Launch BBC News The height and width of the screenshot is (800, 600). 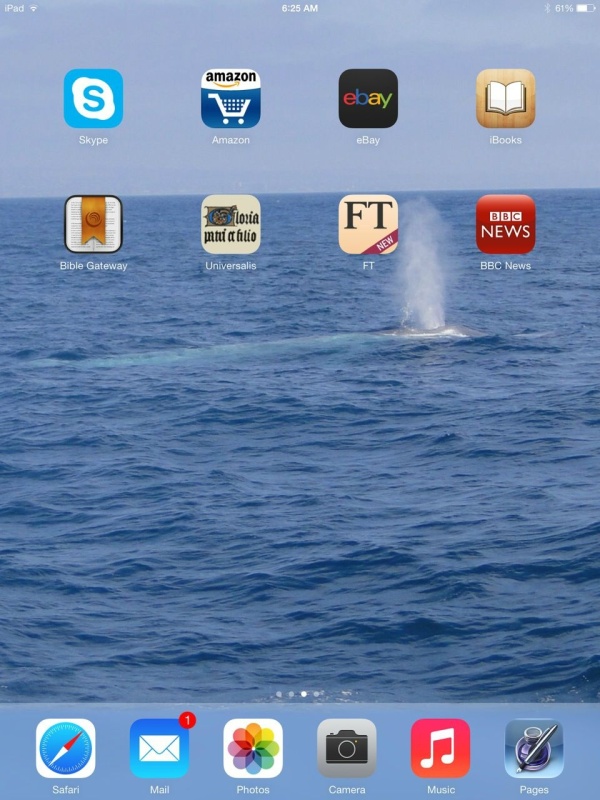tap(505, 224)
